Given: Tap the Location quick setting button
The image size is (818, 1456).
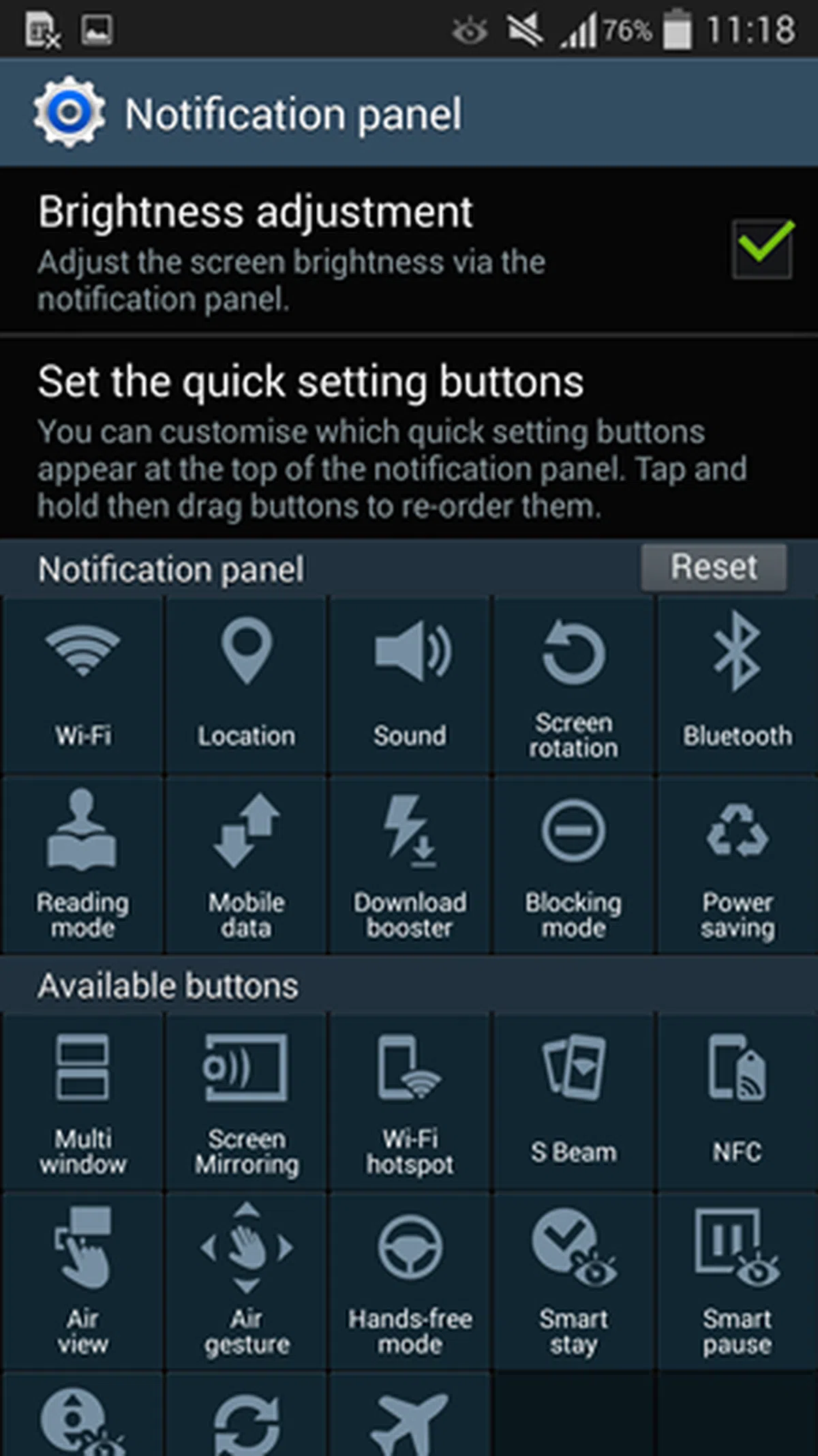Looking at the screenshot, I should point(246,685).
